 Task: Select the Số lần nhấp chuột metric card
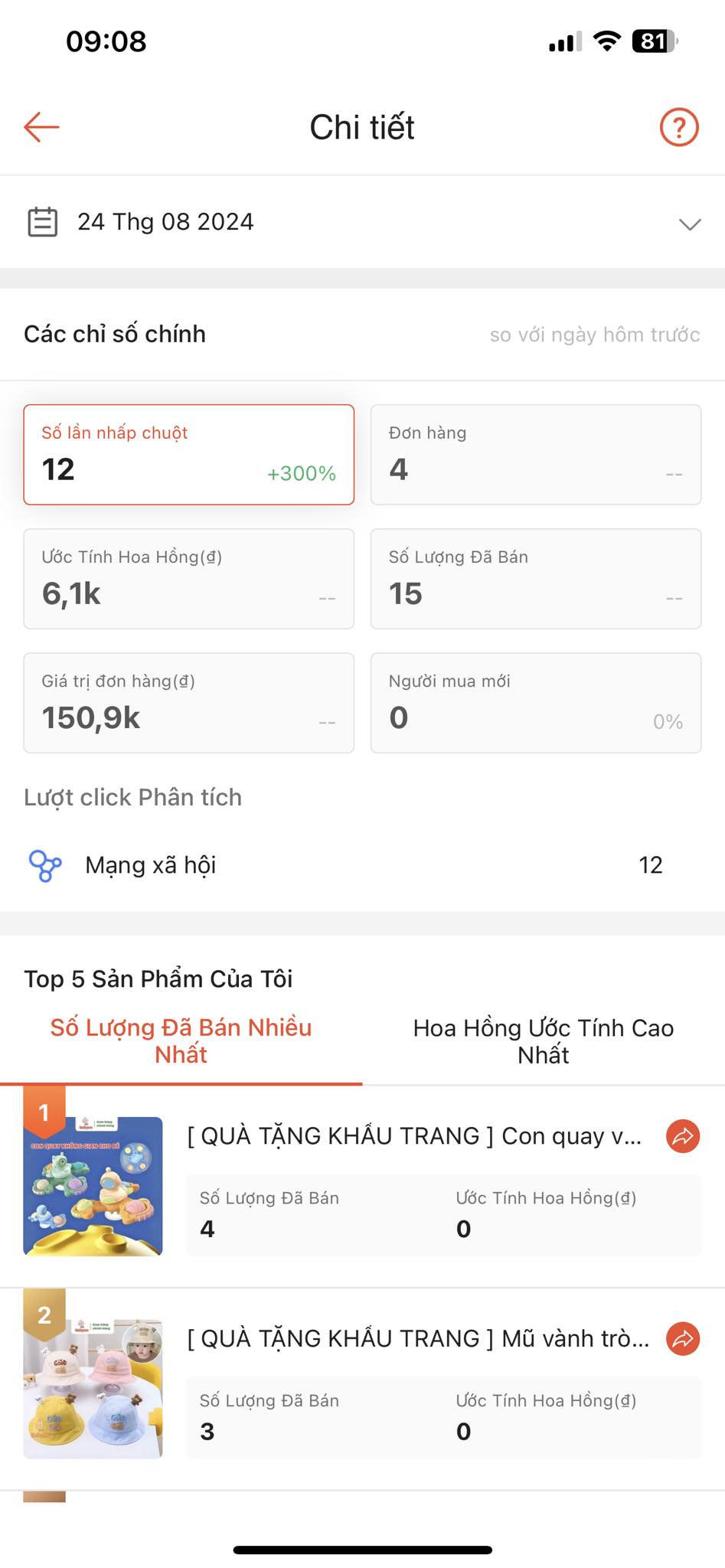pos(188,455)
